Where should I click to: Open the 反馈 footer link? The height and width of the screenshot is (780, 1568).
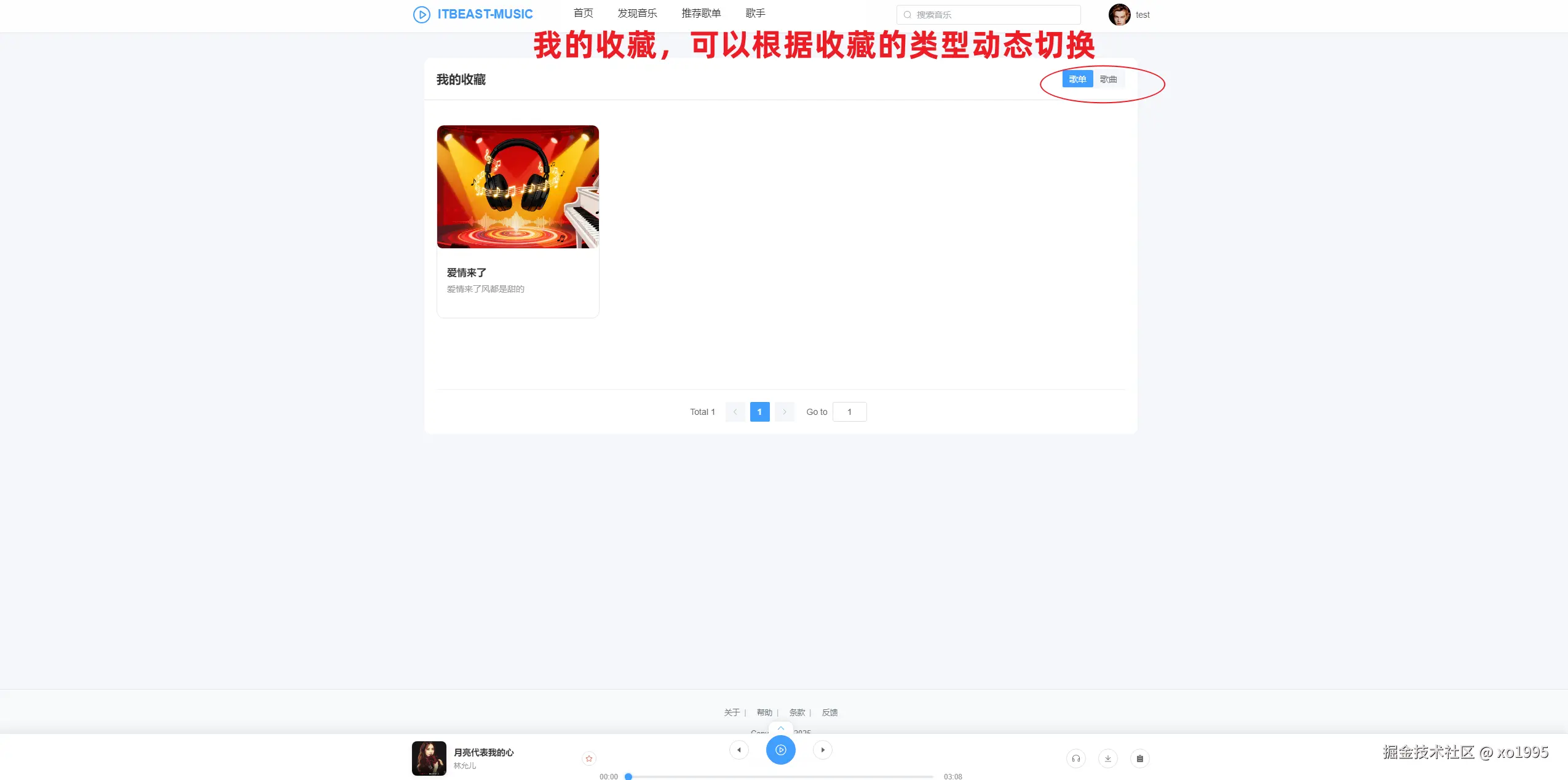[830, 712]
